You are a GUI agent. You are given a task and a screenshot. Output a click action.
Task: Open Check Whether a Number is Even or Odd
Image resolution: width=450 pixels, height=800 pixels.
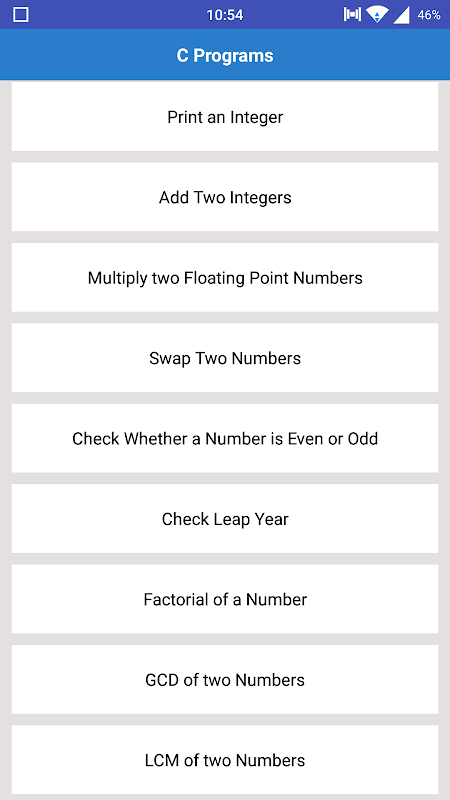[225, 438]
